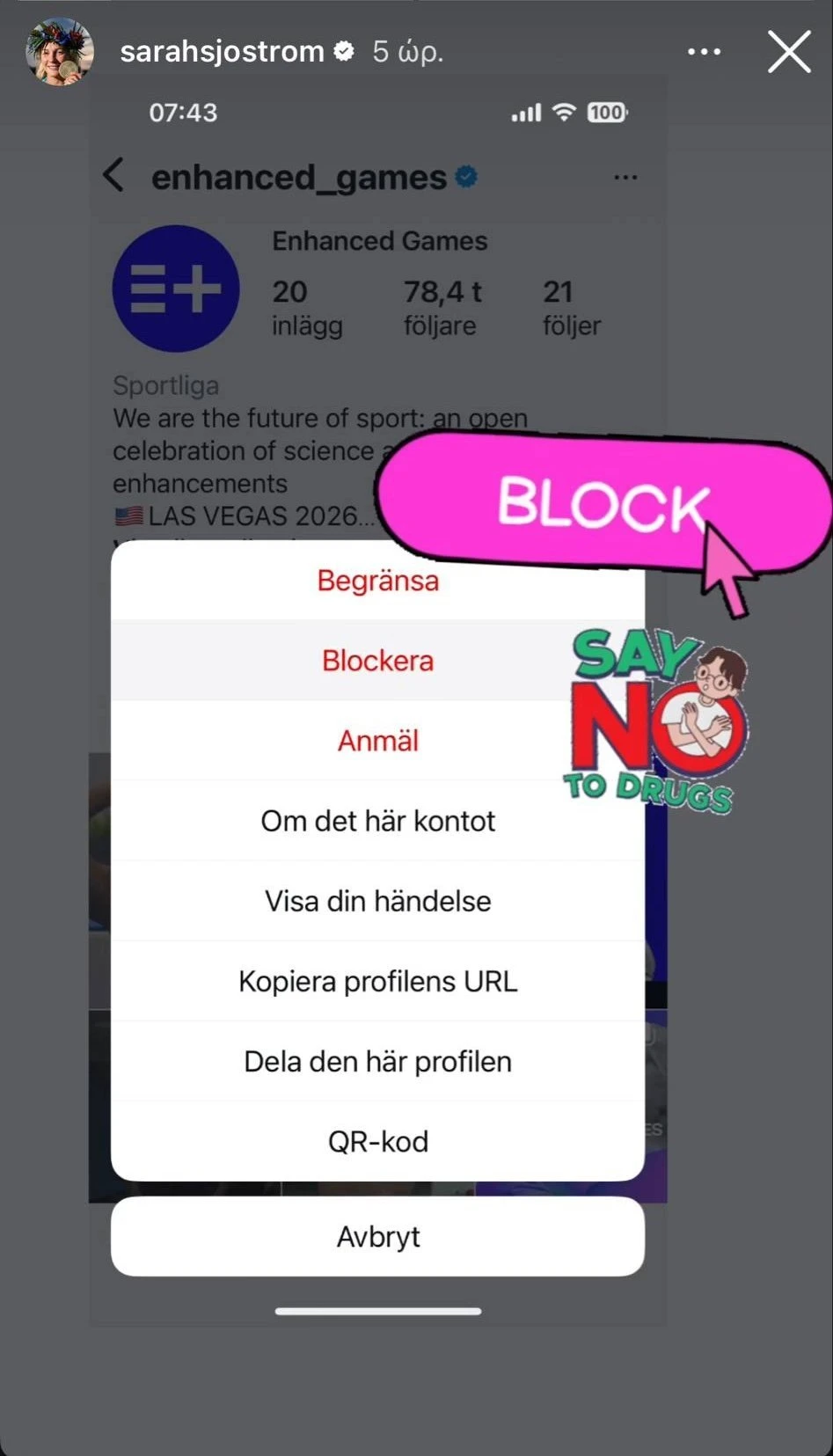The image size is (833, 1456).
Task: Open the story options via three-dot menu
Action: pyautogui.click(x=704, y=51)
